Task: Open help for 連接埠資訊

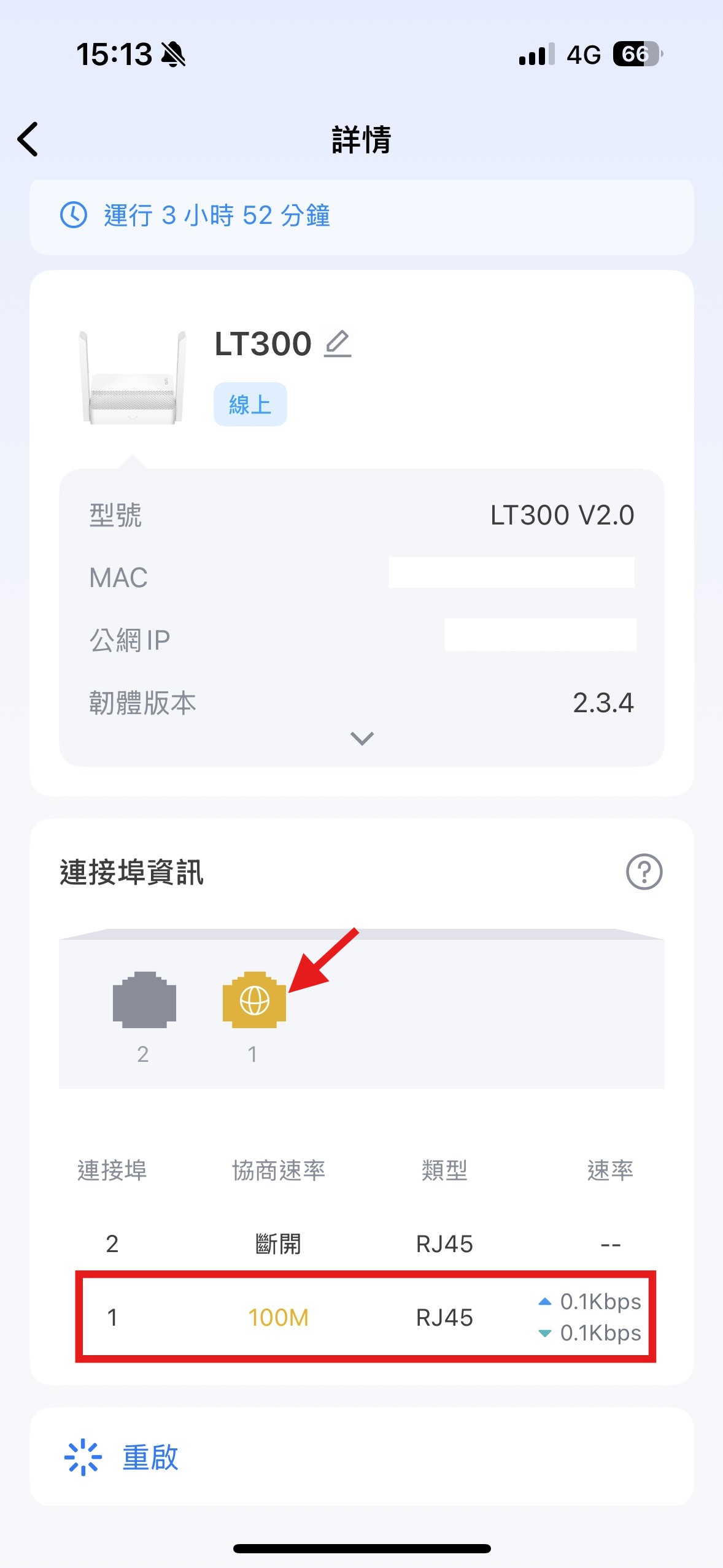Action: click(x=643, y=872)
